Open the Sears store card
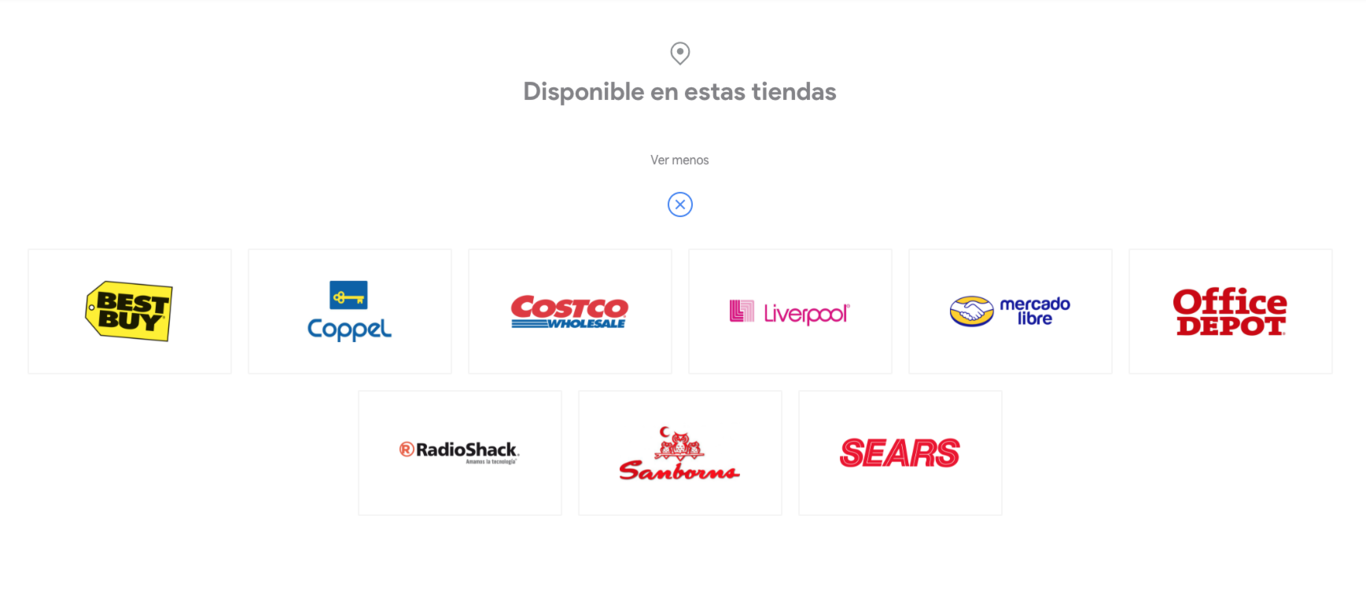 point(900,453)
